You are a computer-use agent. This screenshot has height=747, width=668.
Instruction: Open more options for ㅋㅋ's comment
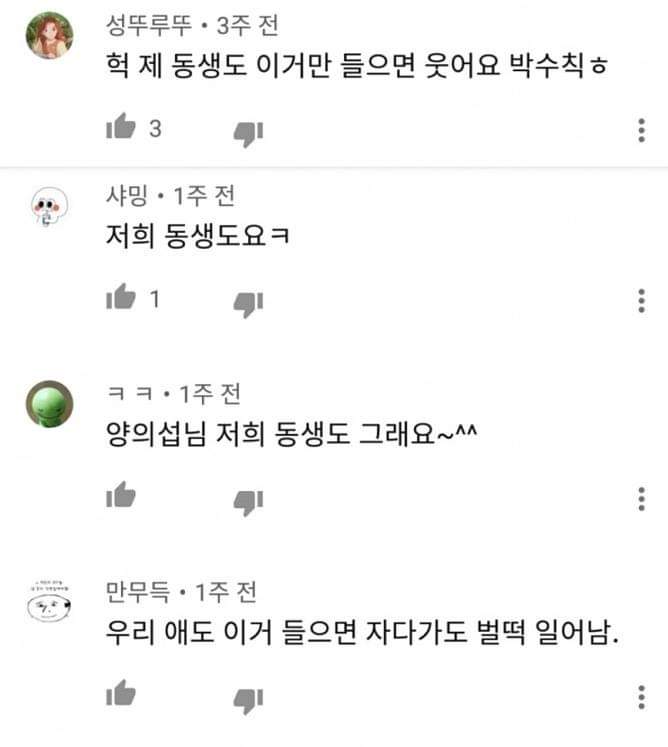click(x=640, y=496)
